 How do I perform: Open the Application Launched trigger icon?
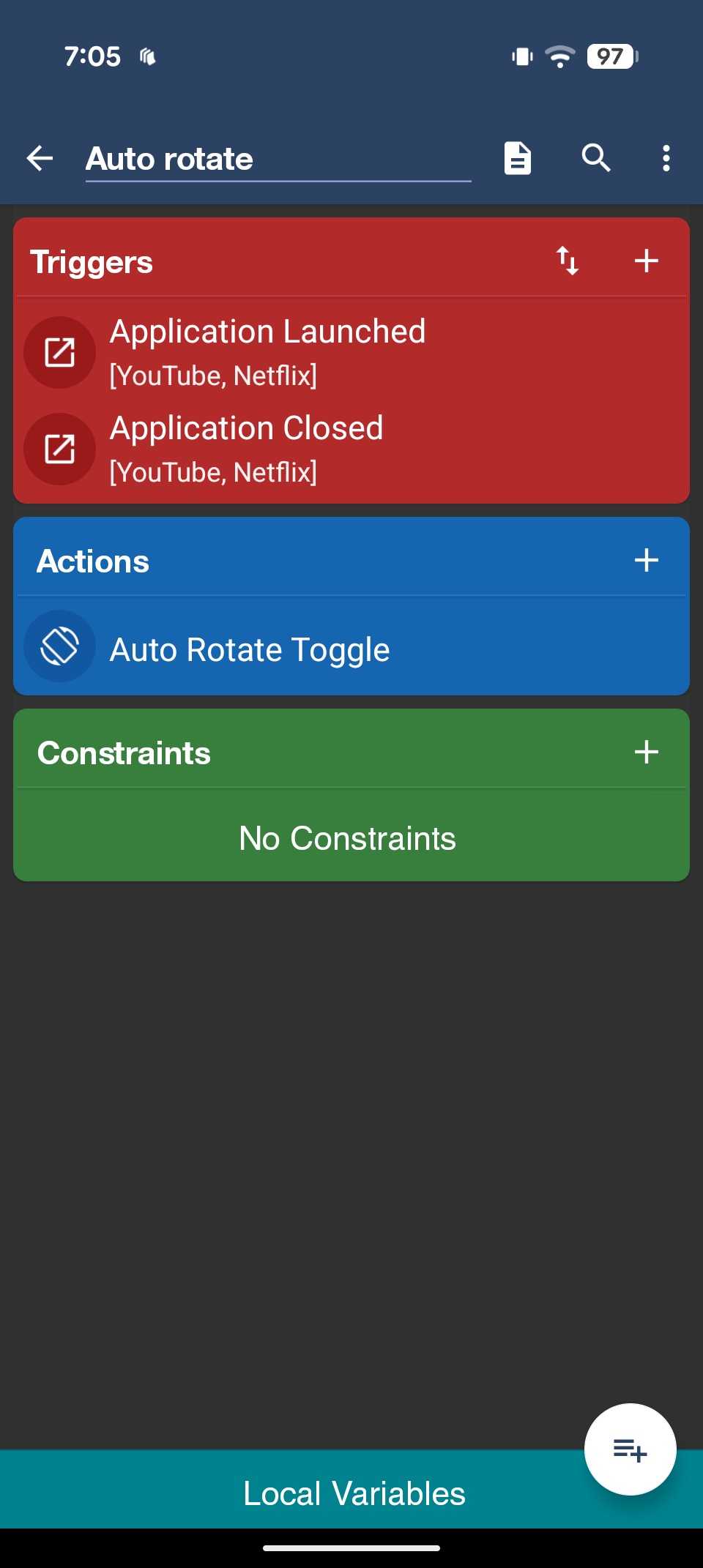point(59,351)
